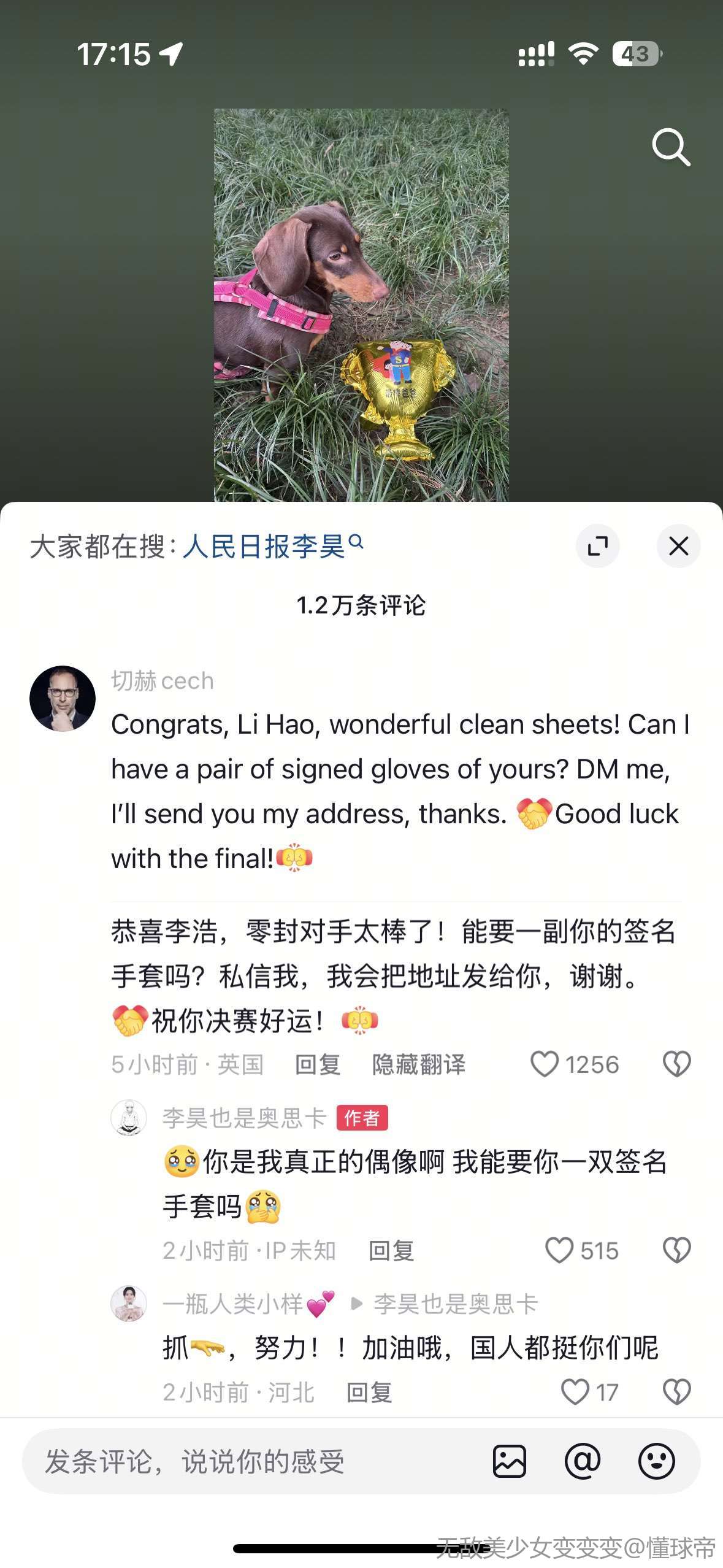Mention someone with the @ icon
This screenshot has width=723, height=1568.
point(583,1461)
